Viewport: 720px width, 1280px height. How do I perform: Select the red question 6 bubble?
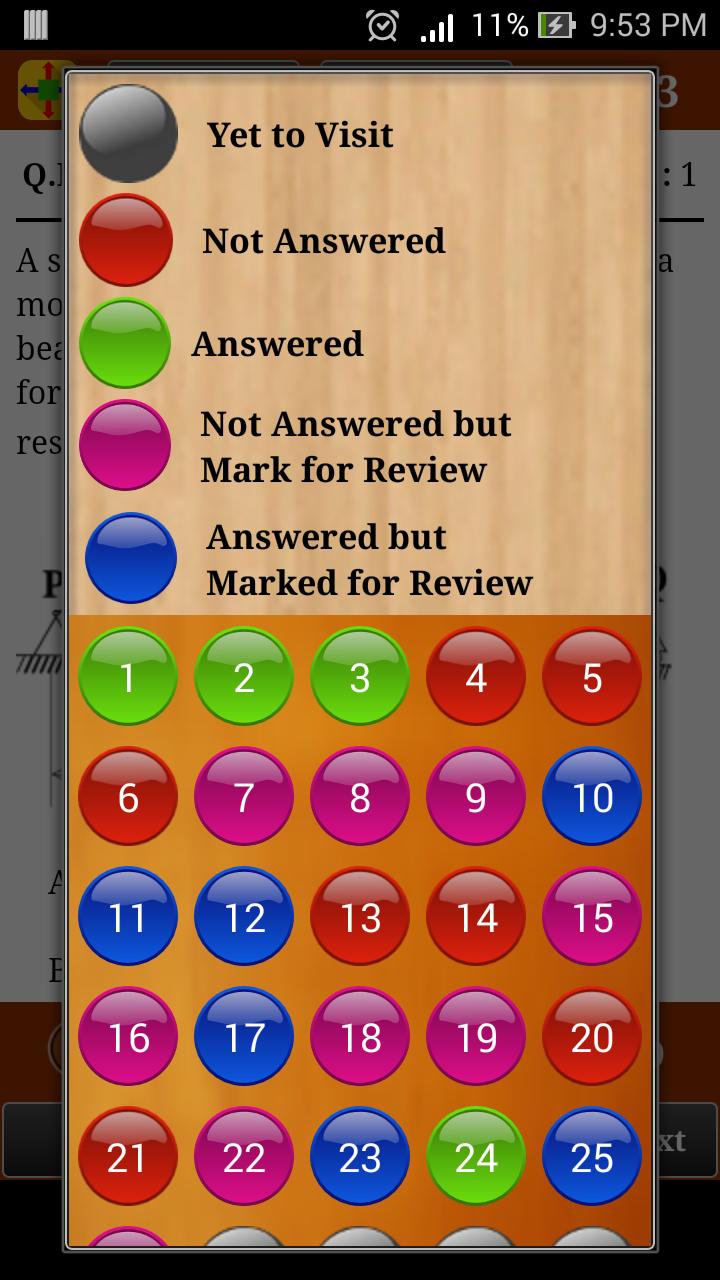[128, 797]
